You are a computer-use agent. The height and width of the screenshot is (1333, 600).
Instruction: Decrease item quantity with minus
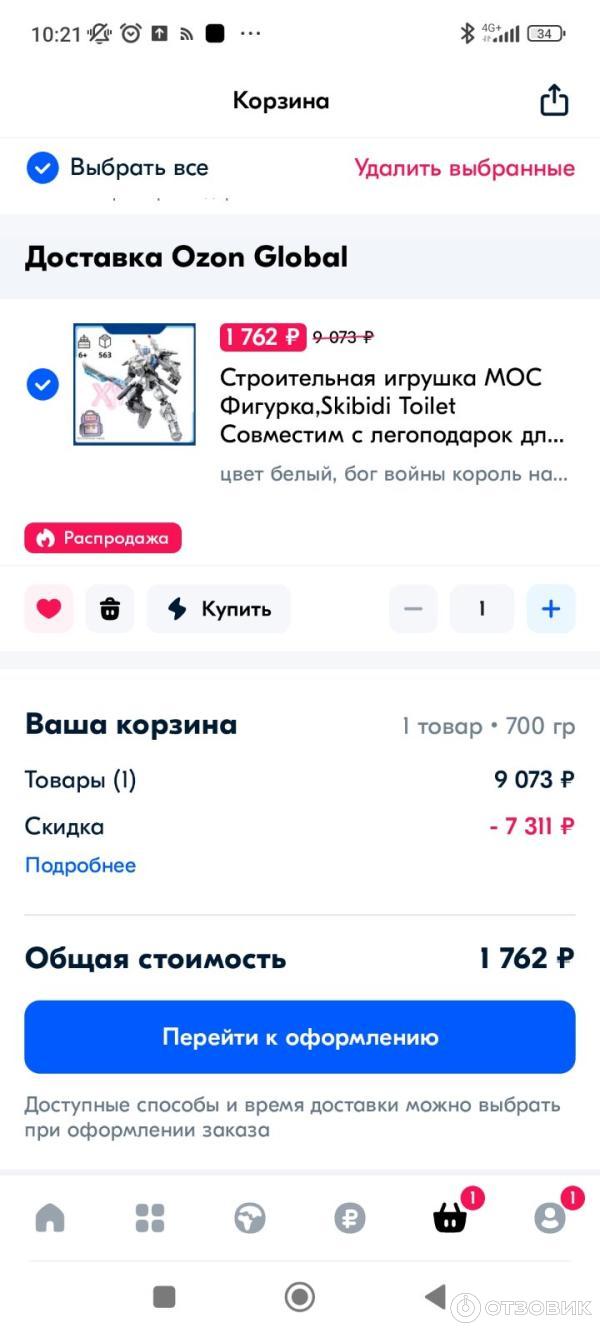(x=414, y=609)
